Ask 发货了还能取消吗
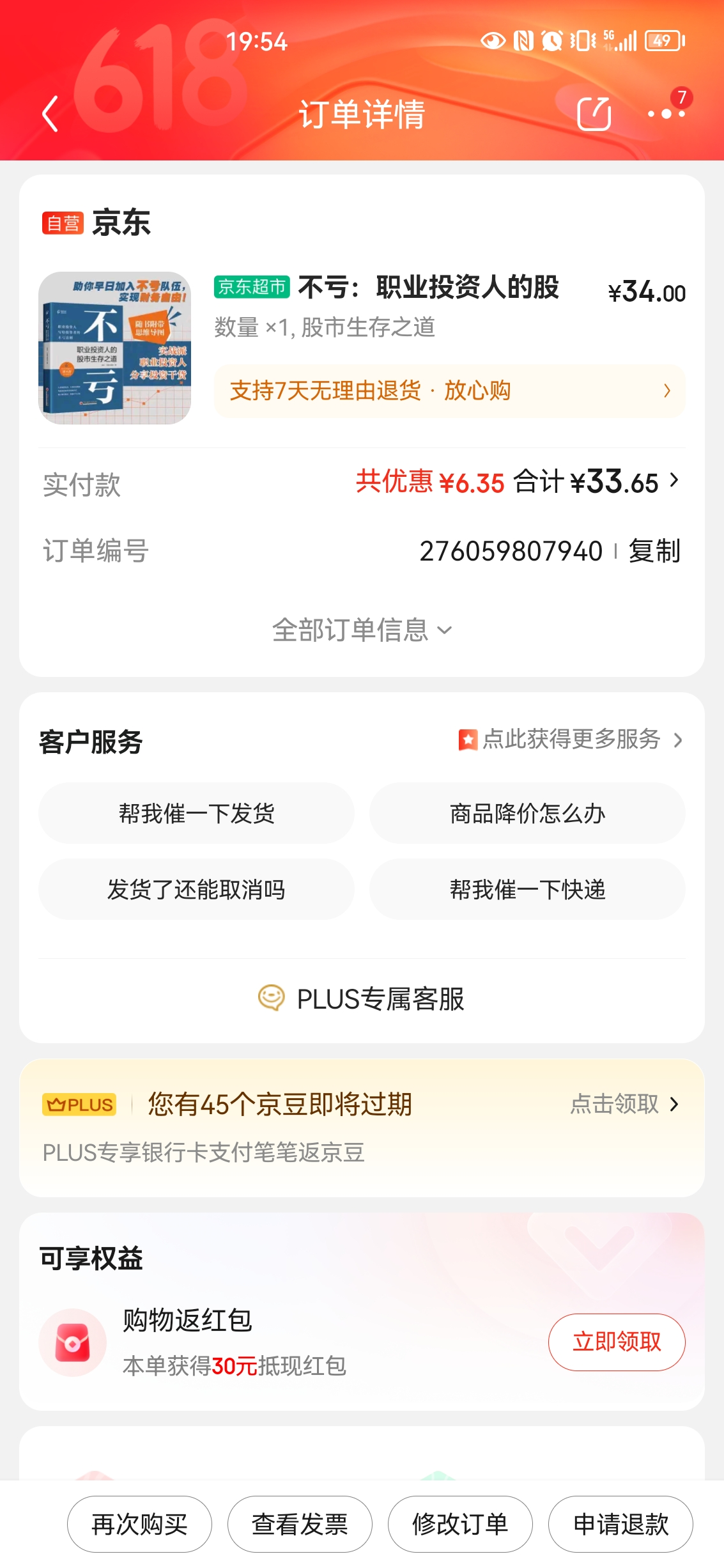The width and height of the screenshot is (724, 1568). [196, 889]
